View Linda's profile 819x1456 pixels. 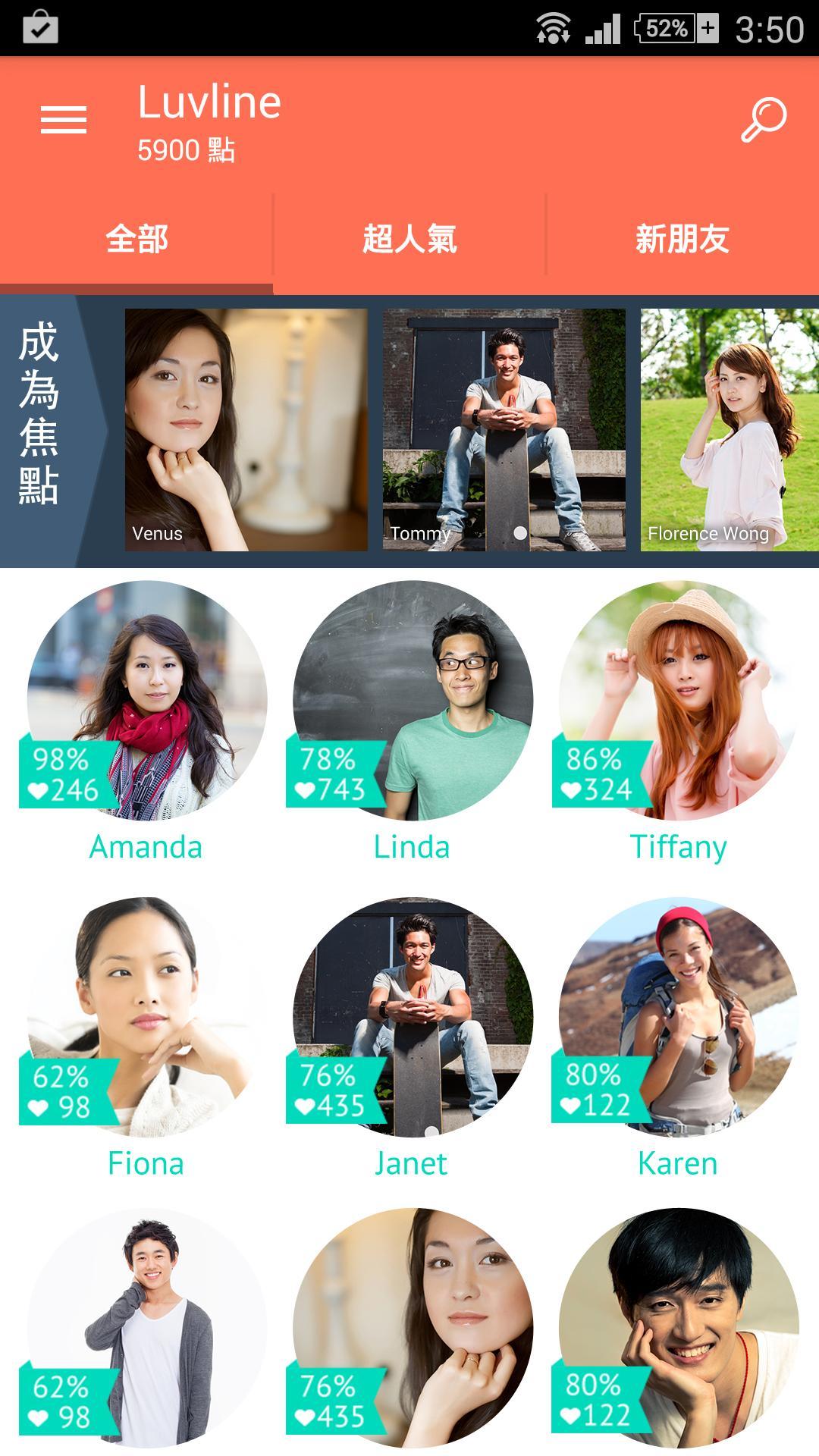coord(413,701)
